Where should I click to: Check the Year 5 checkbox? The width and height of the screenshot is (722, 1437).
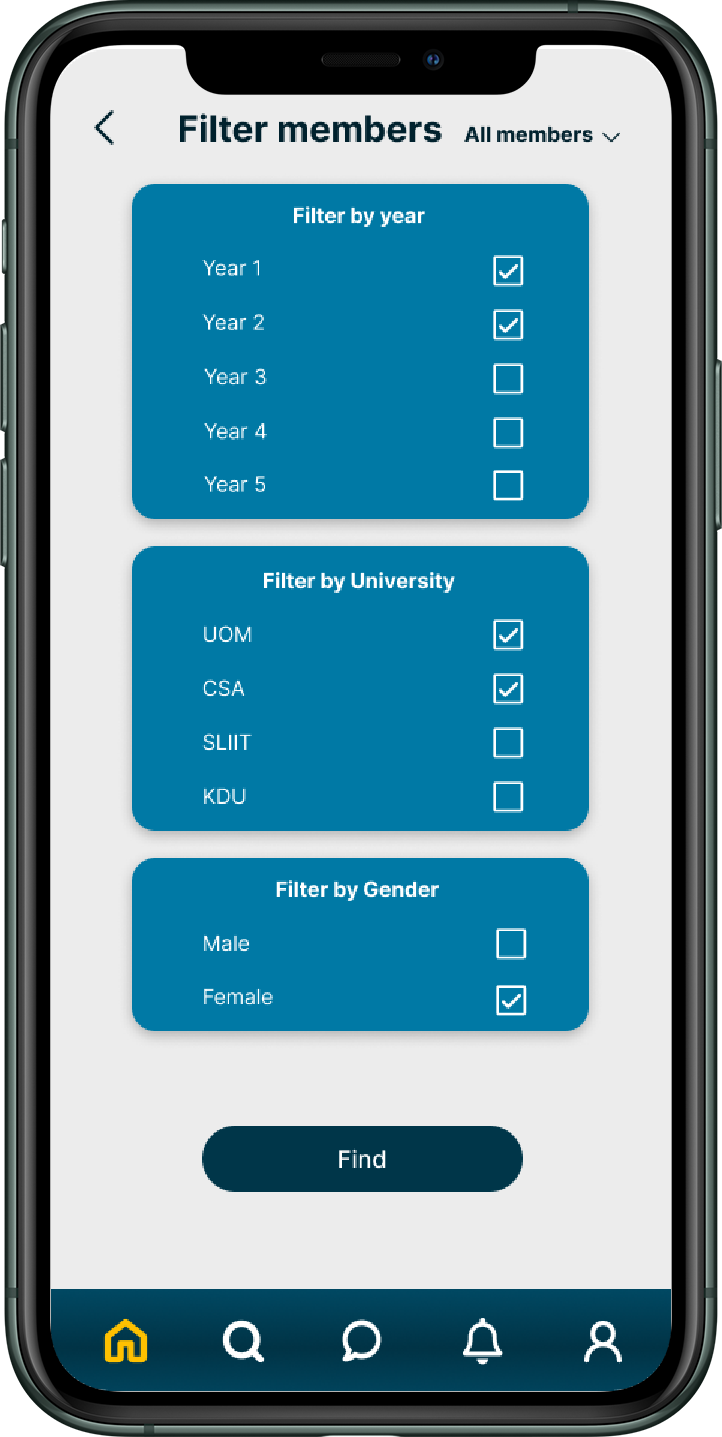[x=508, y=485]
